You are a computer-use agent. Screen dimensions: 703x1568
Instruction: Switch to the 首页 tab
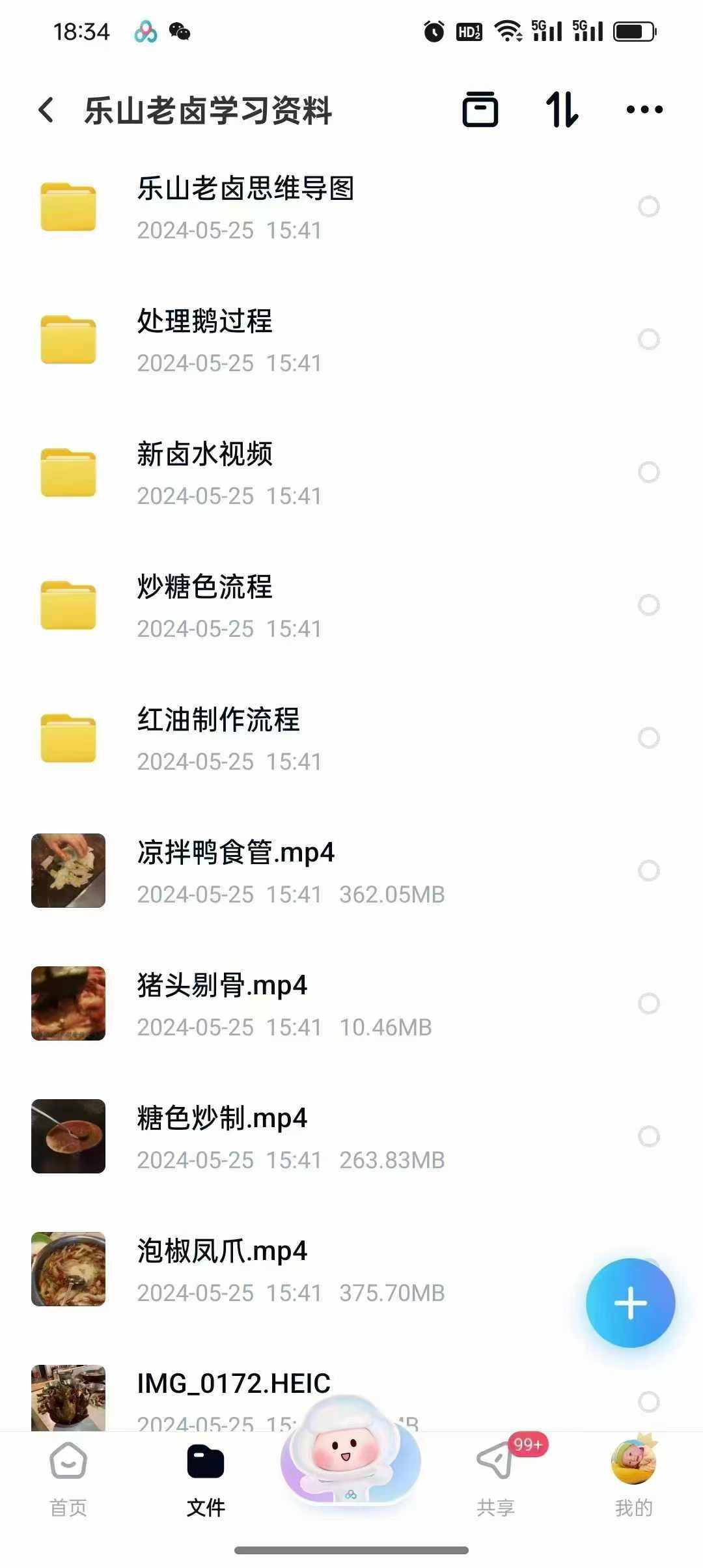click(x=68, y=1478)
